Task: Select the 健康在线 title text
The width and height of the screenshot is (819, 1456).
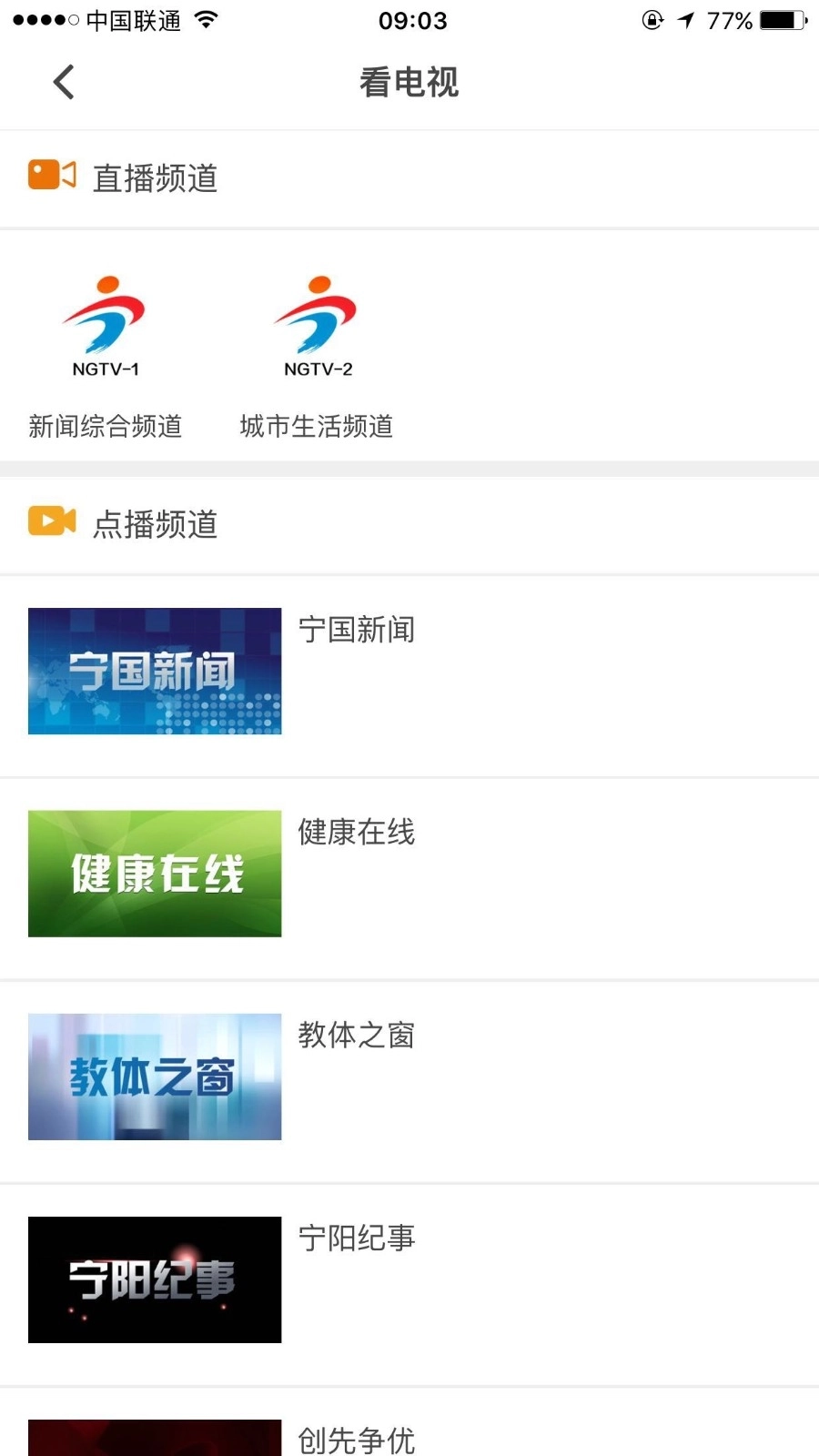Action: click(358, 832)
